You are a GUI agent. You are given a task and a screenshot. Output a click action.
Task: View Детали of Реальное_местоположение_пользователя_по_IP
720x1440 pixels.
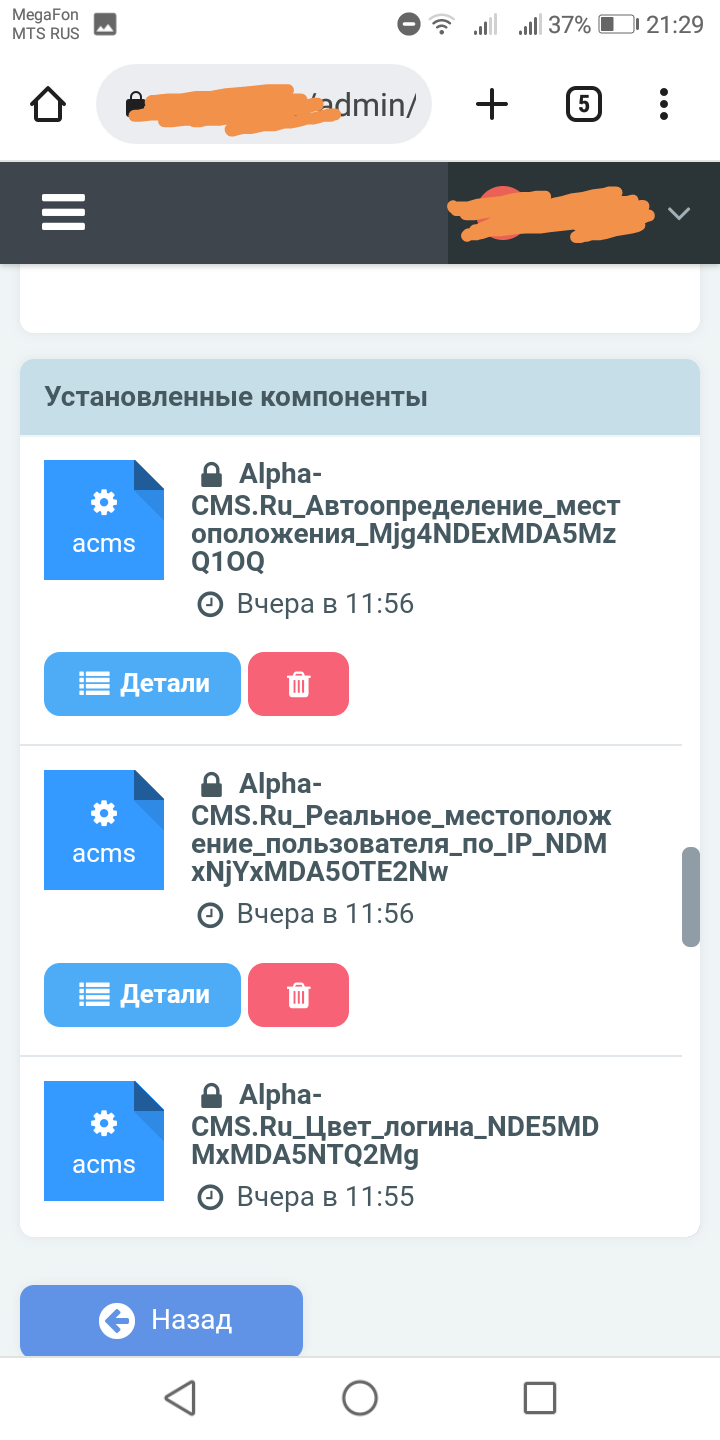142,995
